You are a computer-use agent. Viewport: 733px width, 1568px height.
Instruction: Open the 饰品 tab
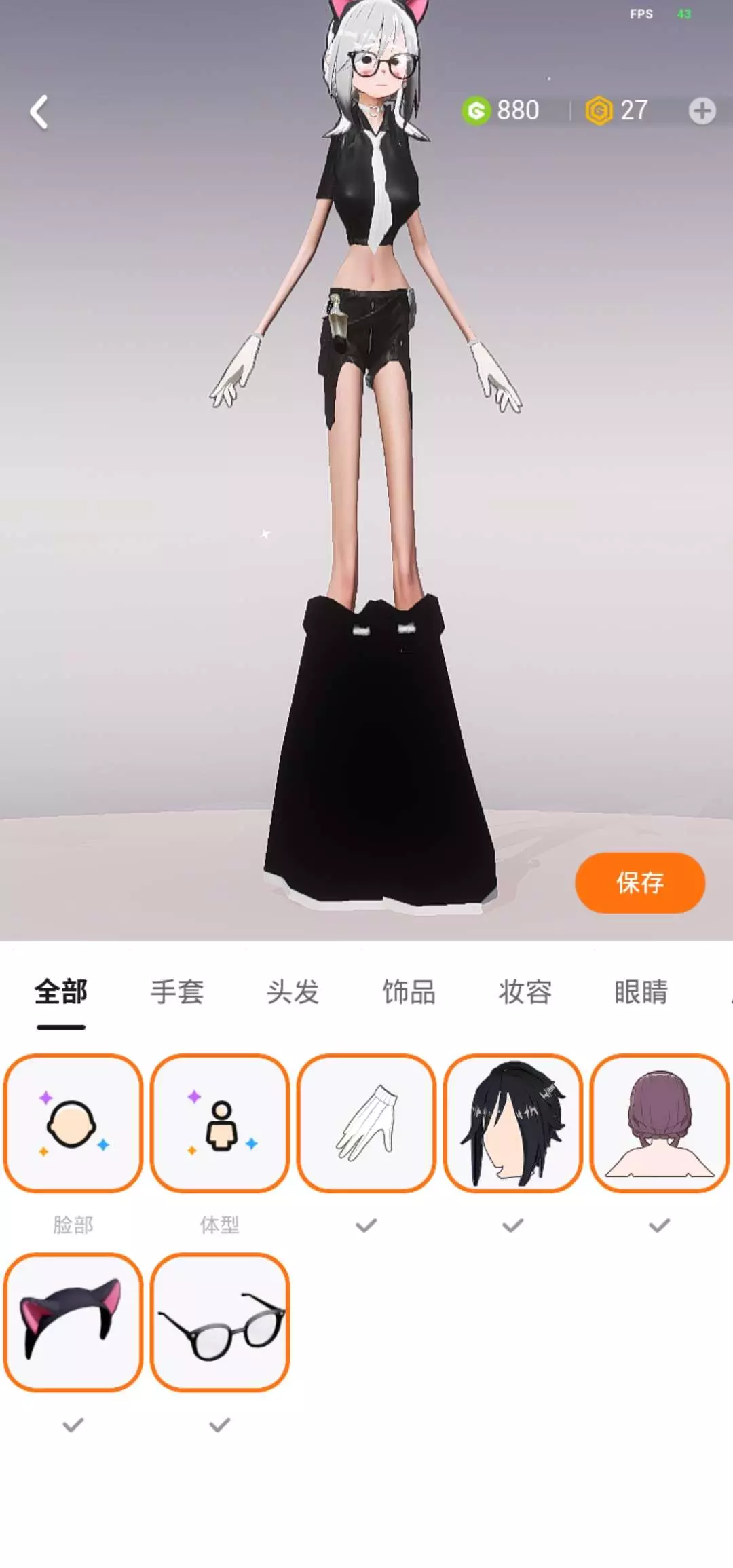click(409, 992)
